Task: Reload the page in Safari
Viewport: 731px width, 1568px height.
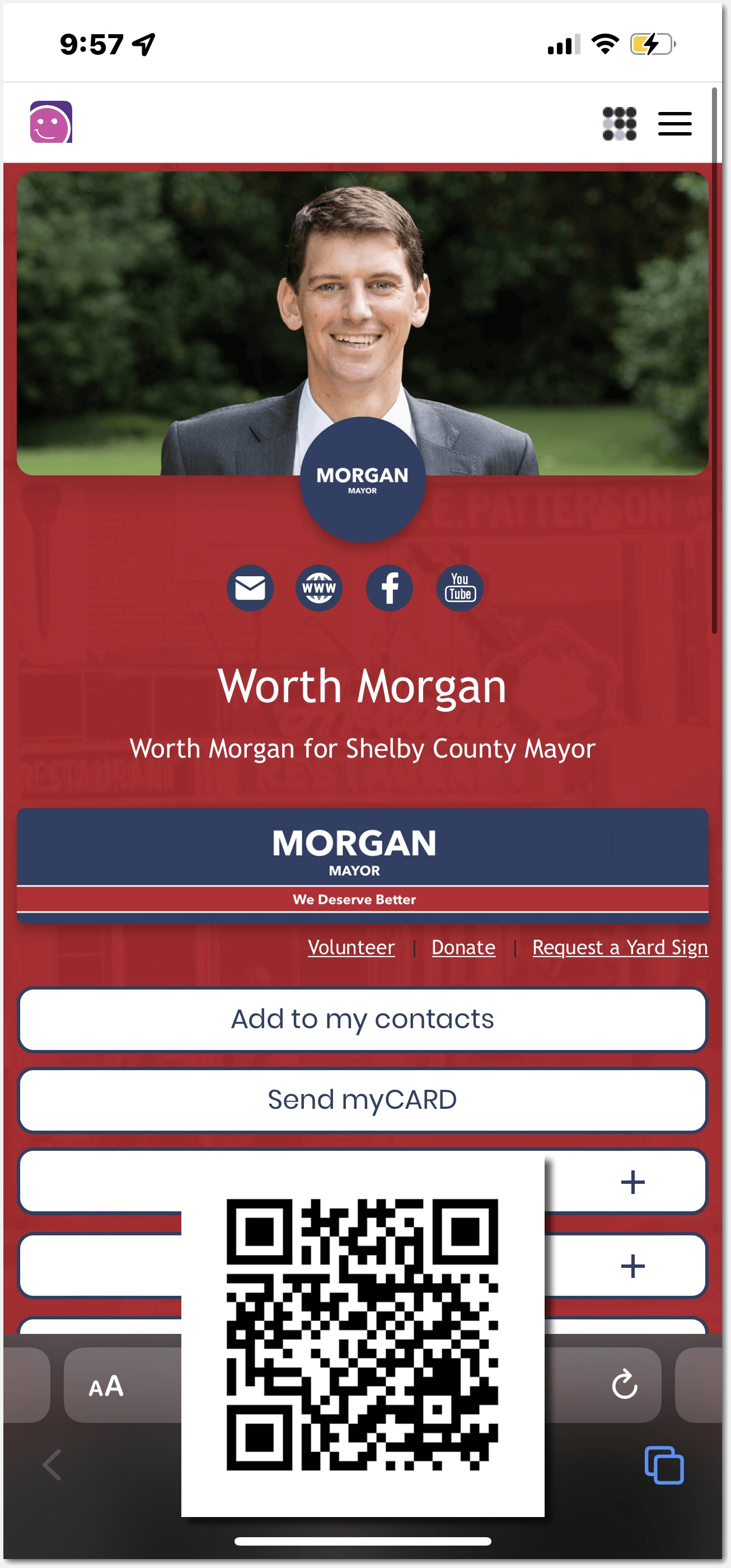Action: pyautogui.click(x=624, y=1385)
